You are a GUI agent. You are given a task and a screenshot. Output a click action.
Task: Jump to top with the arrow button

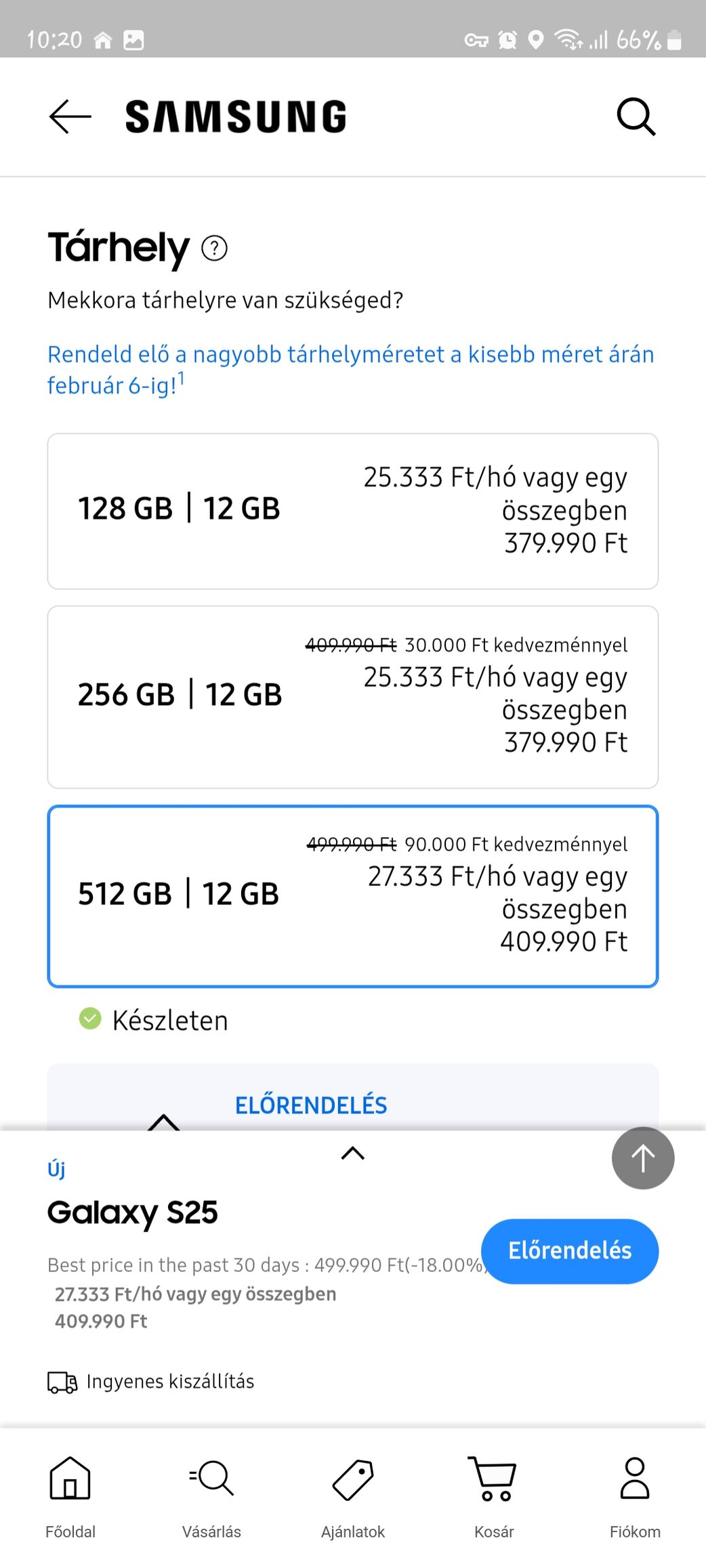pos(643,1158)
